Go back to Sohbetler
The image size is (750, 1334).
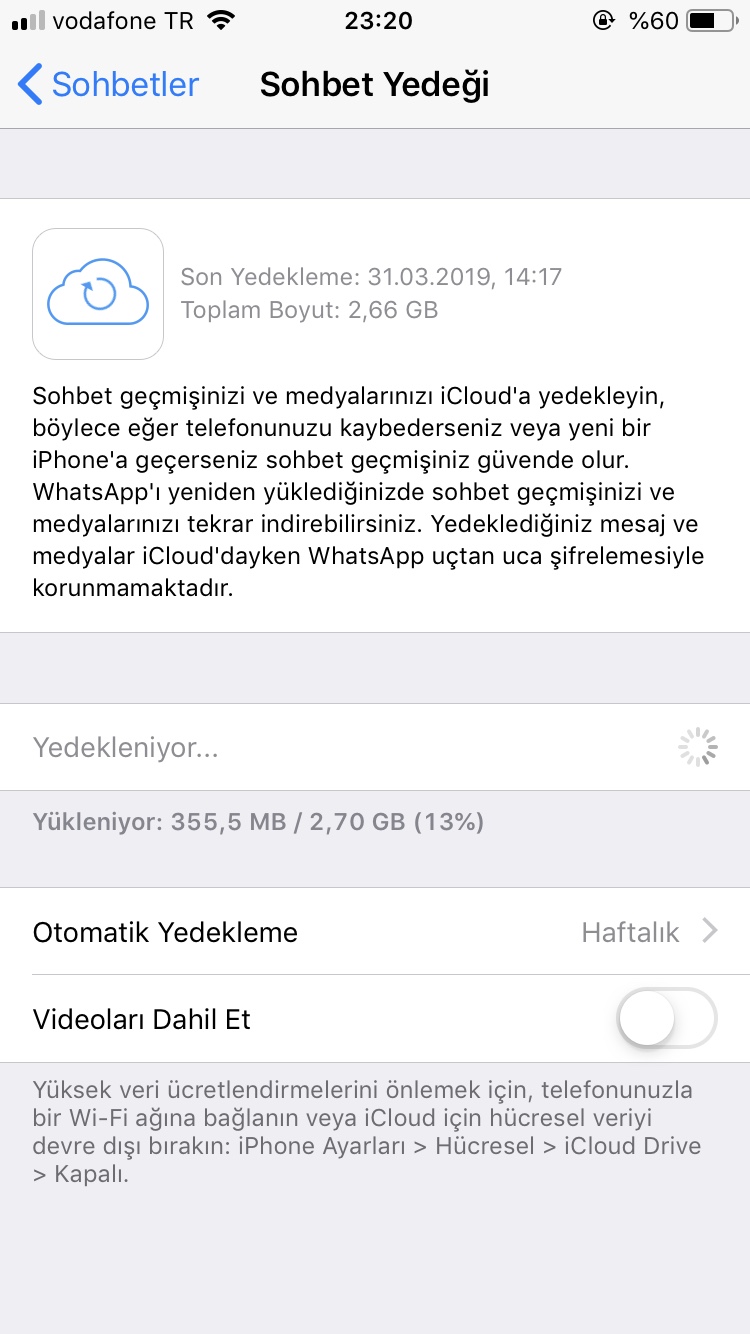pos(108,85)
